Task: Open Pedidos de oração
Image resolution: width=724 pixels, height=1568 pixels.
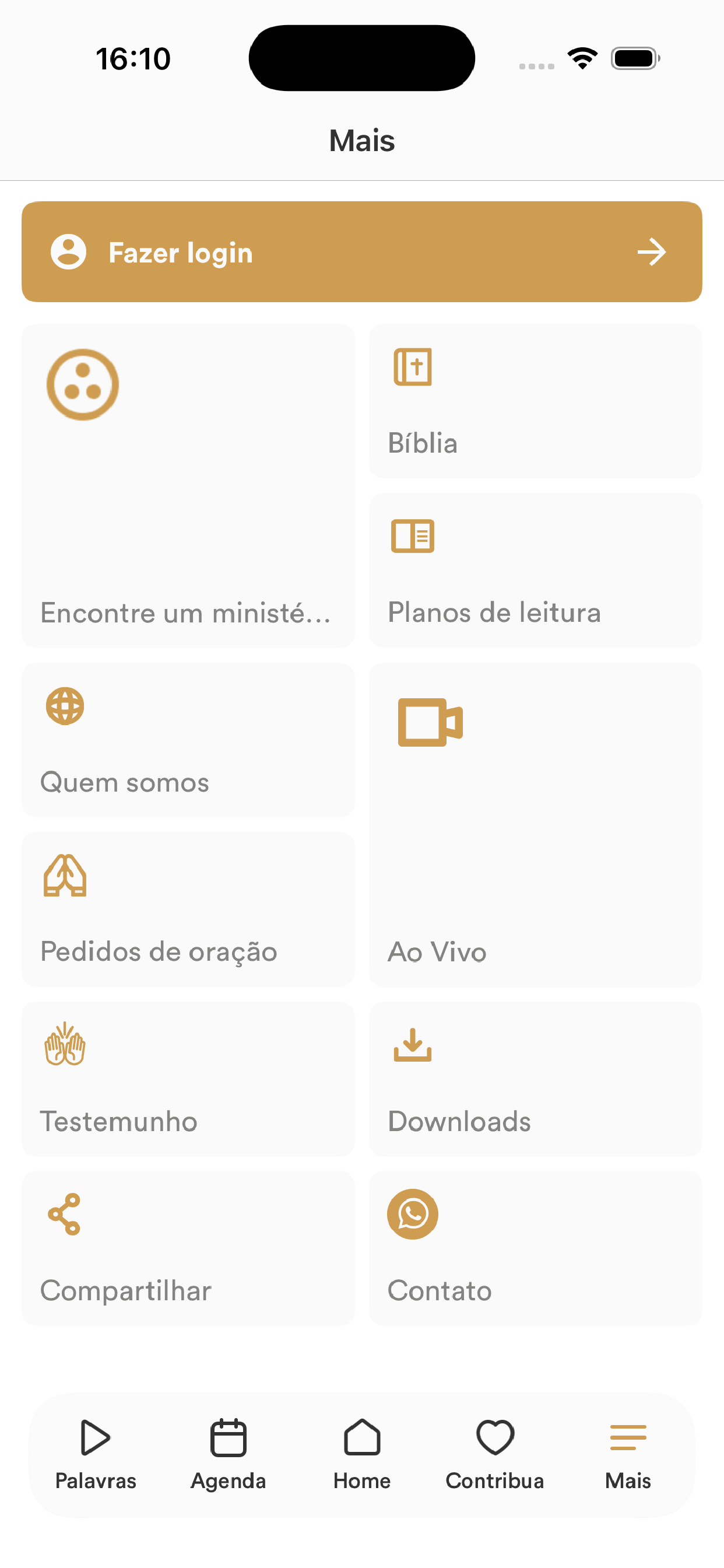Action: (x=188, y=909)
